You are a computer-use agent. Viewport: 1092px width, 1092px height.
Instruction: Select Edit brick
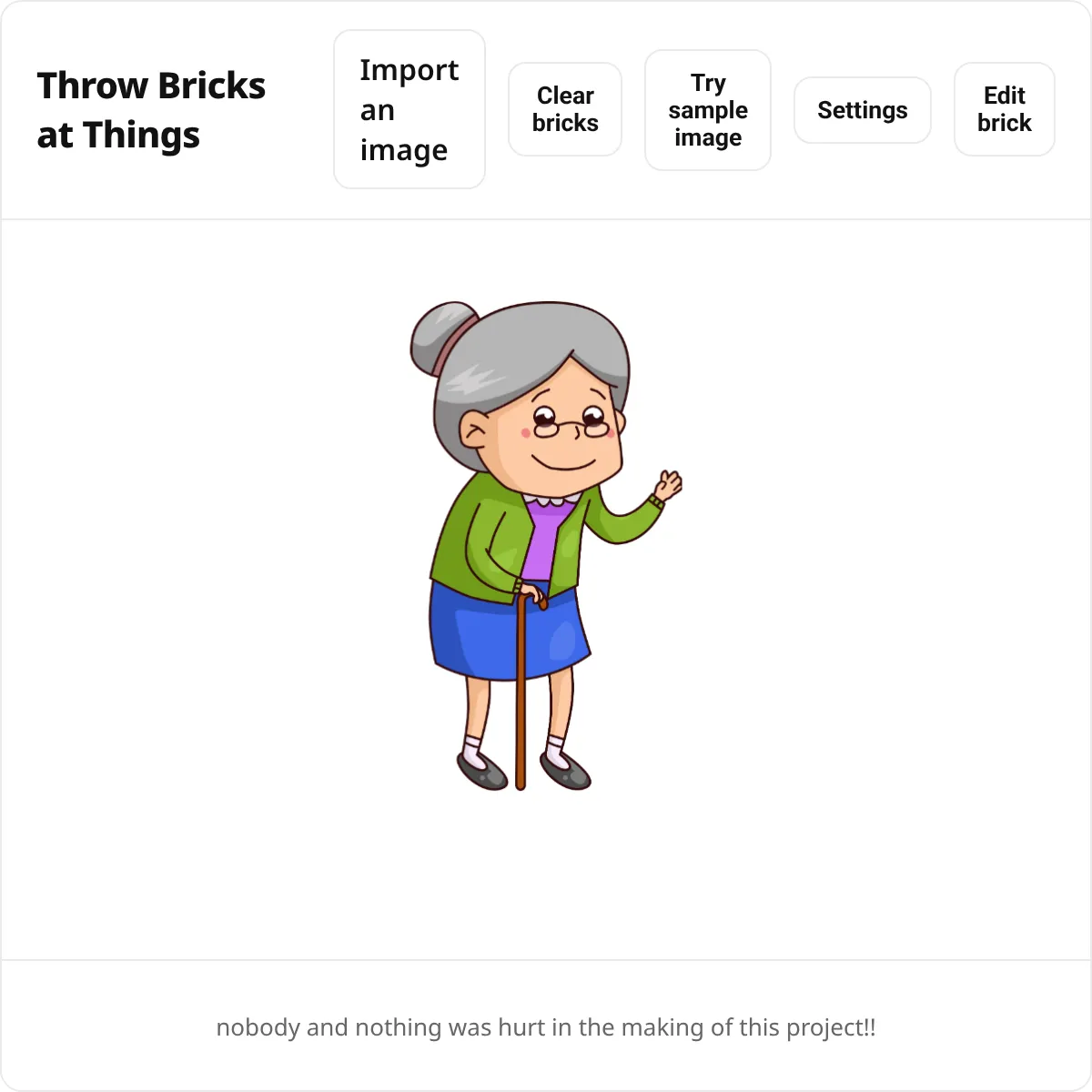pos(1005,109)
